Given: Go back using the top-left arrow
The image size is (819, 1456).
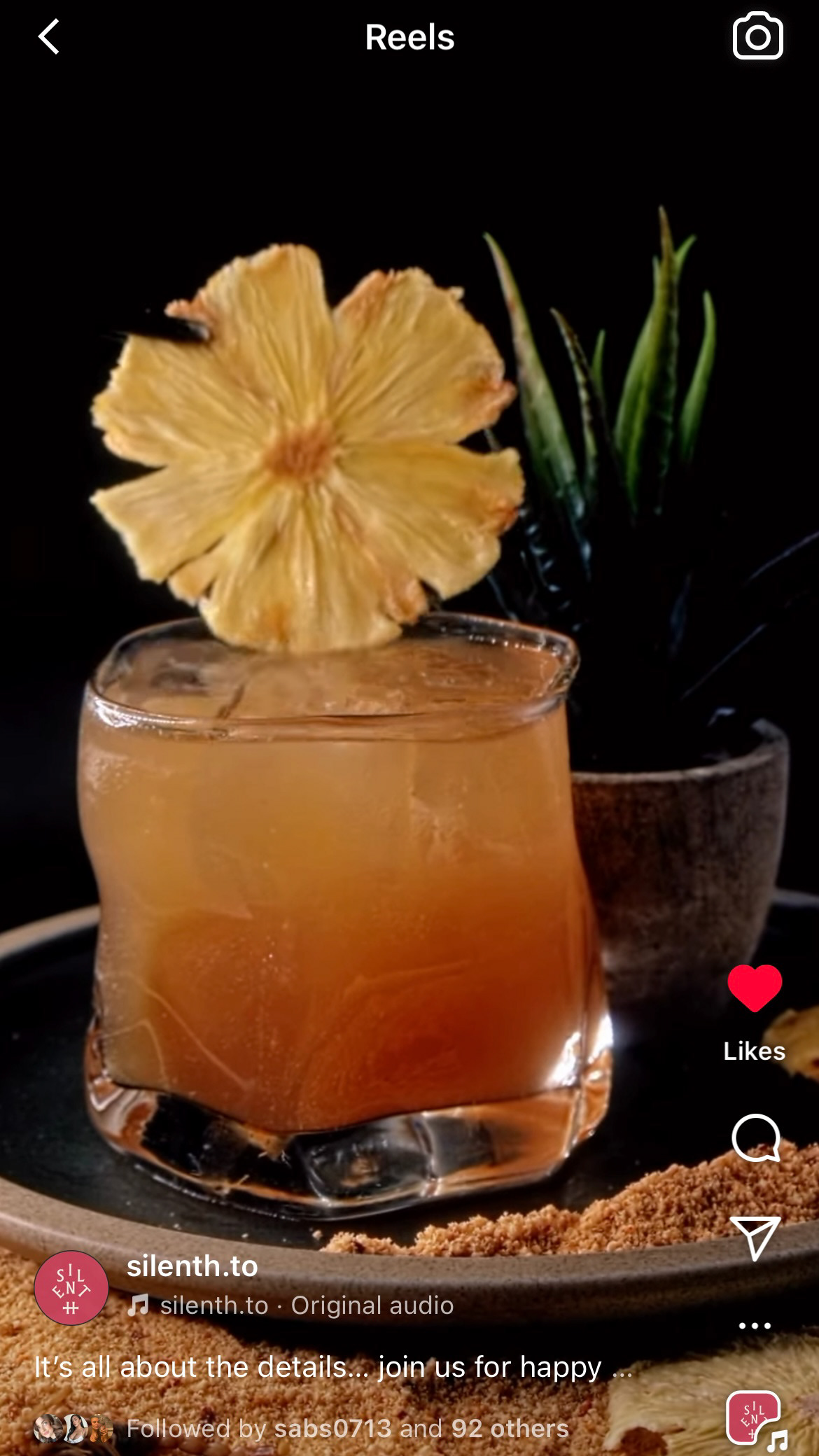Looking at the screenshot, I should click(49, 37).
